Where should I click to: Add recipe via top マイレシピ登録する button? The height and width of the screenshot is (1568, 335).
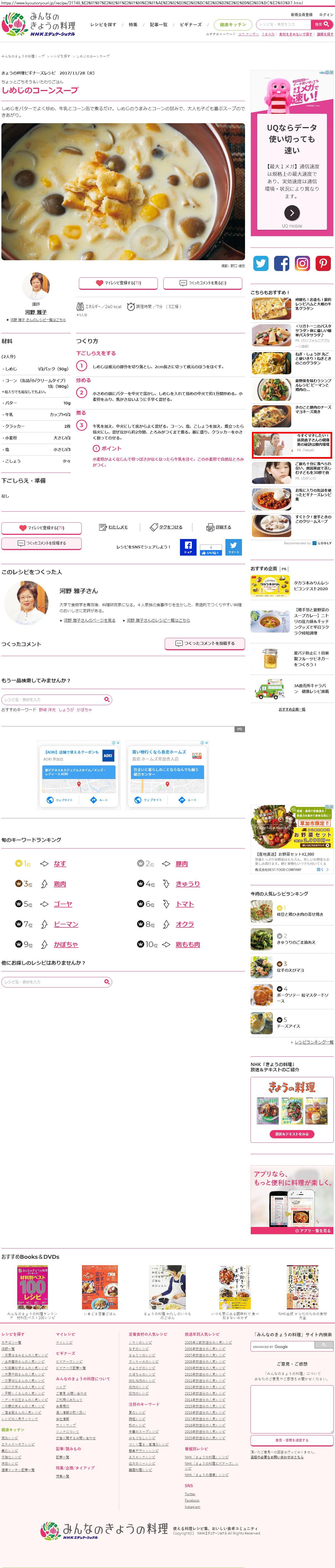118,283
